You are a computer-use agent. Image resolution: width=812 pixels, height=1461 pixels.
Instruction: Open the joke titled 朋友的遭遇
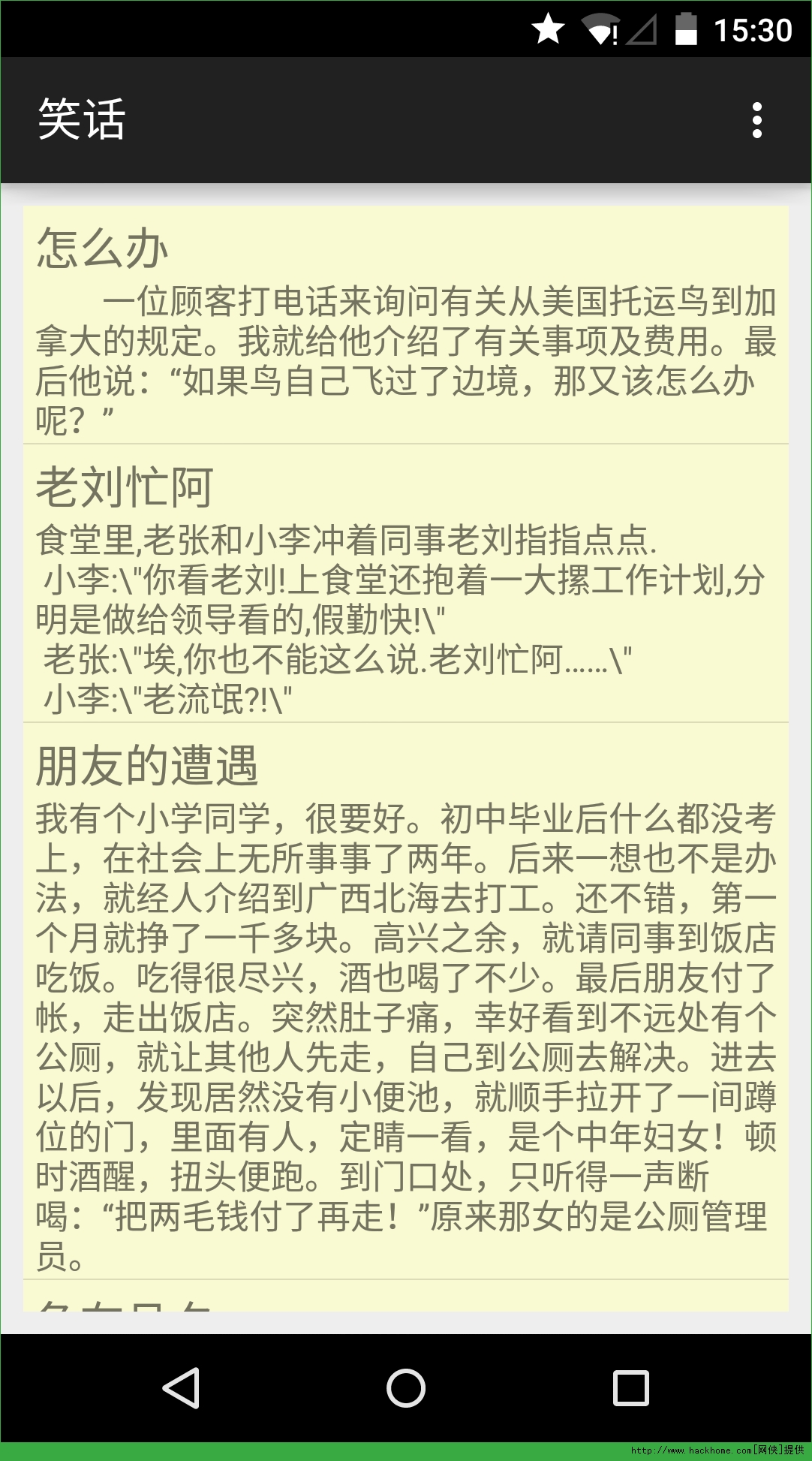[x=405, y=1002]
